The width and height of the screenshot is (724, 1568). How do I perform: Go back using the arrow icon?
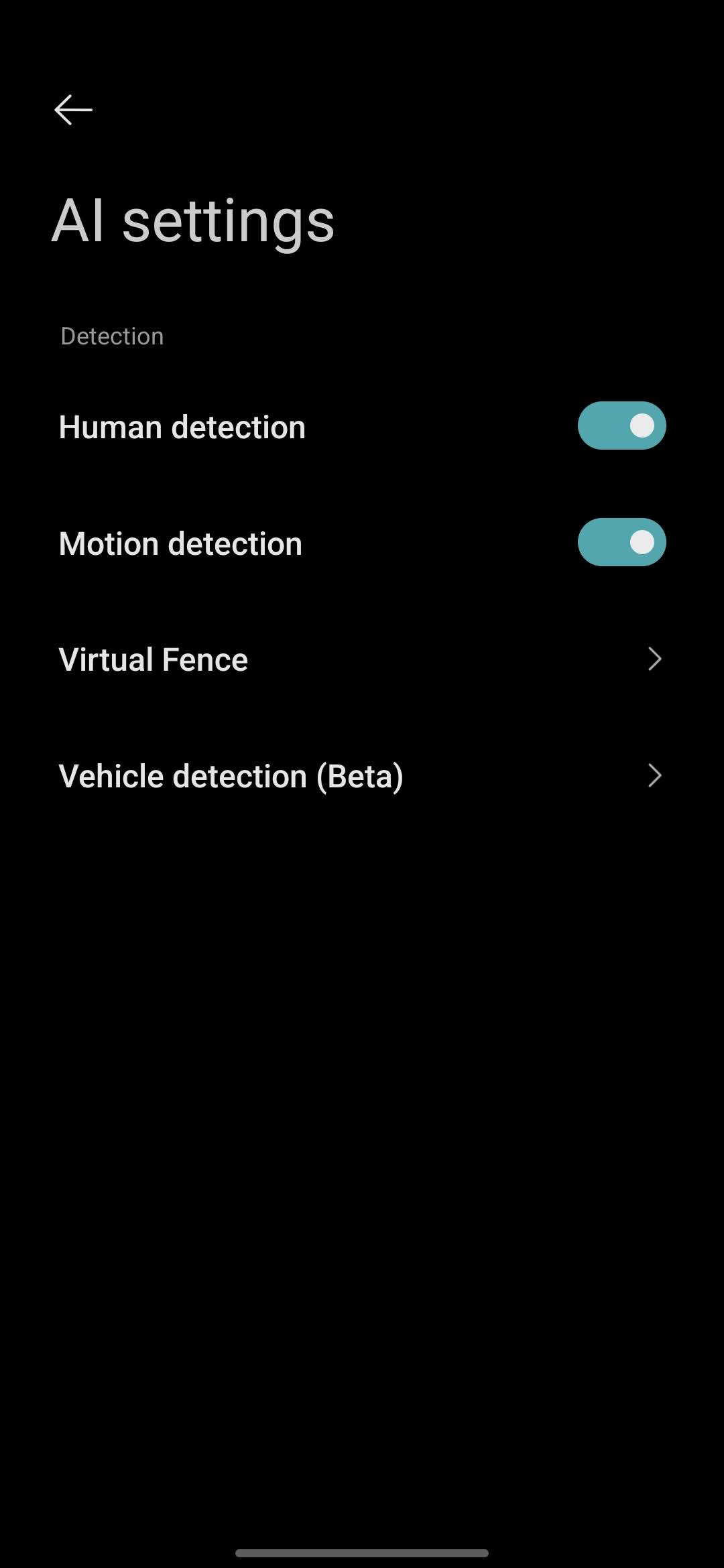pos(73,110)
